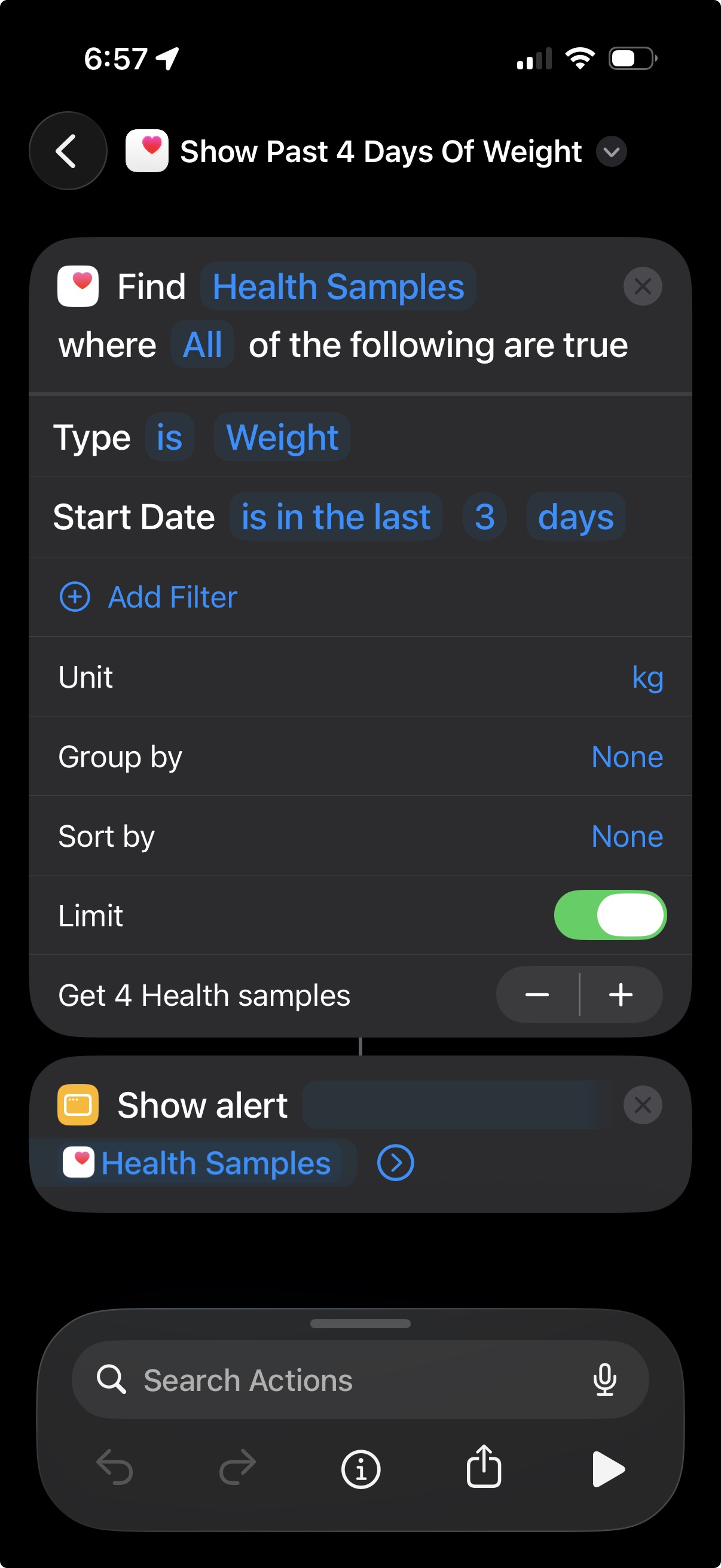Expand the Health Samples variable details chevron

click(395, 1163)
